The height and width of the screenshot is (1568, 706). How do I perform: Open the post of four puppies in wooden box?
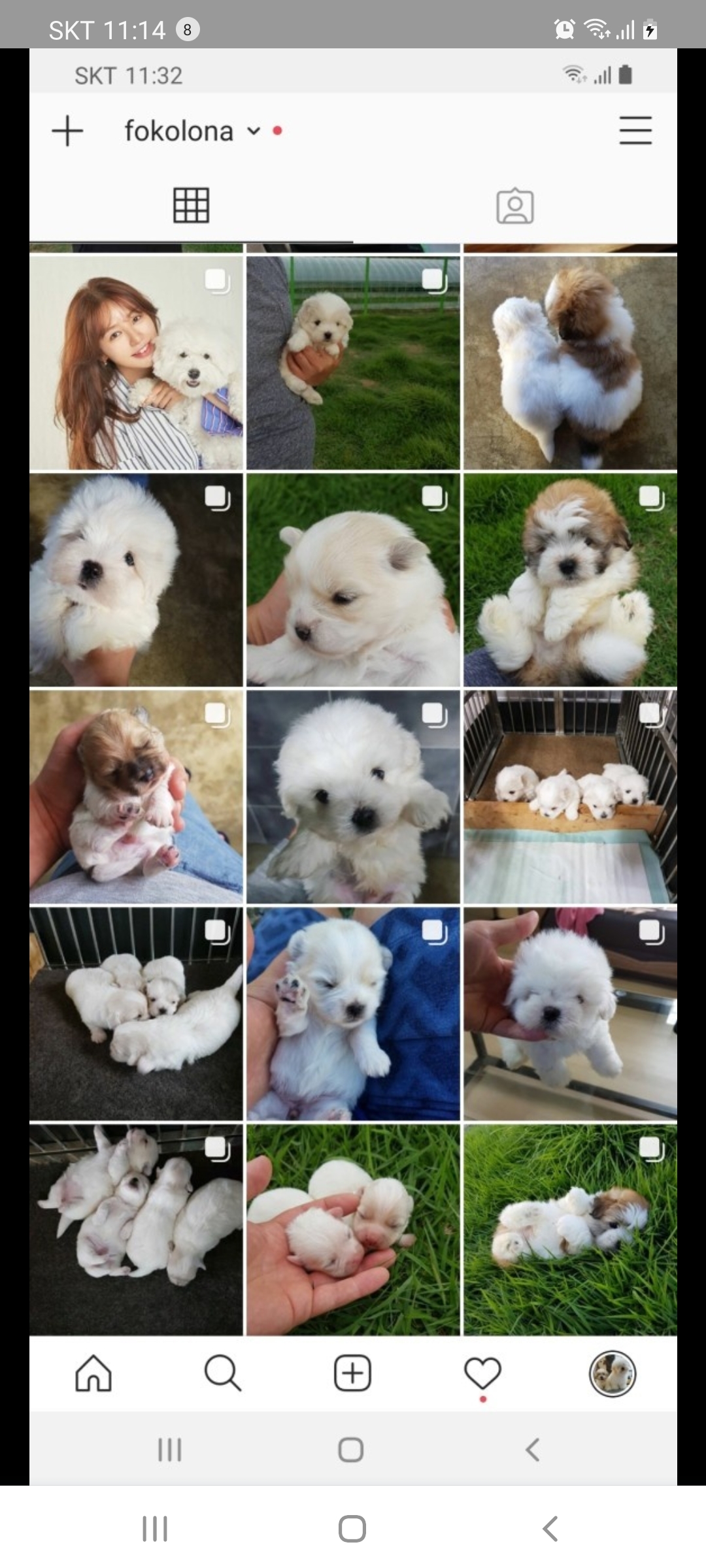point(570,796)
